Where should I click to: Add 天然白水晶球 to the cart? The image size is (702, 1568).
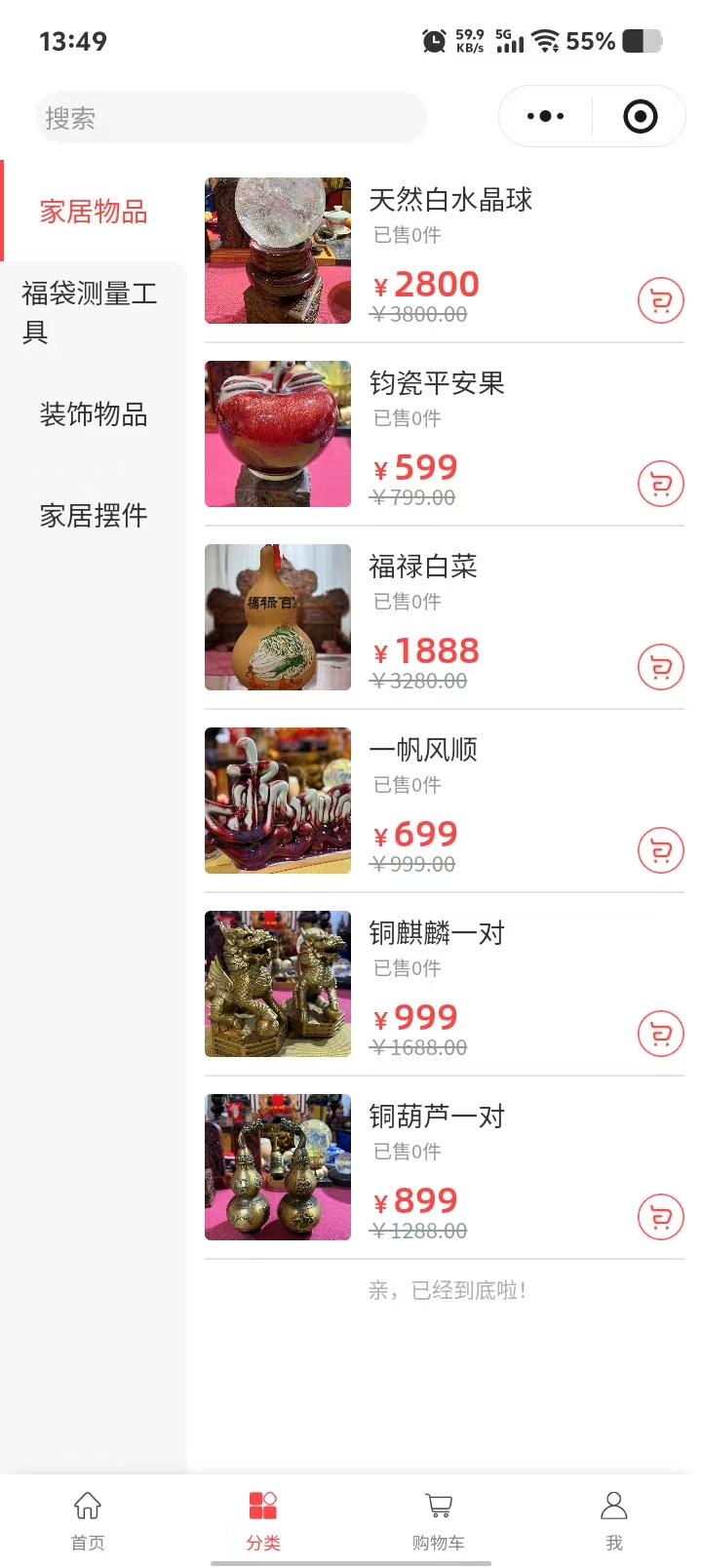(x=660, y=301)
